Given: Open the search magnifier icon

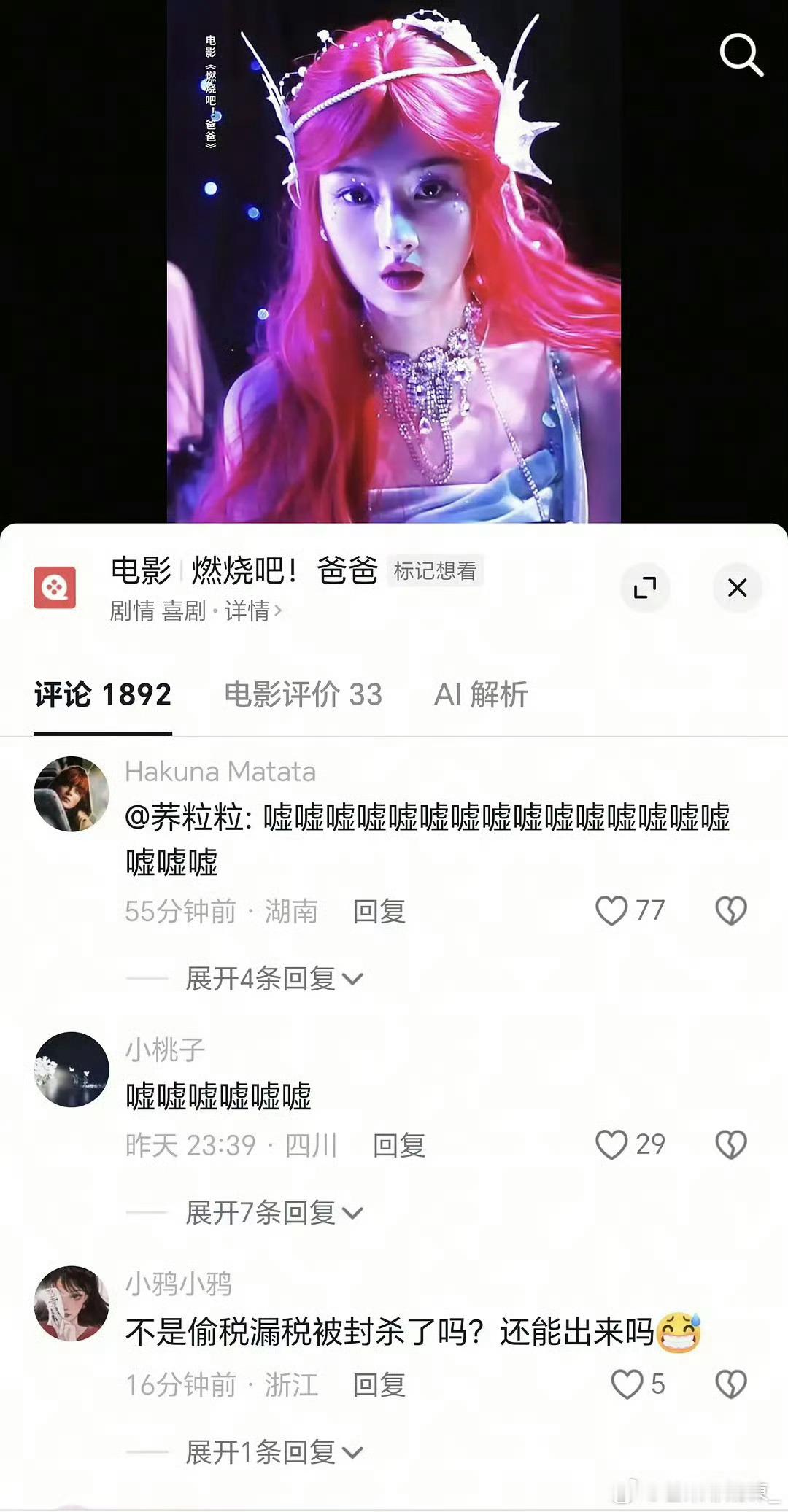Looking at the screenshot, I should [741, 55].
